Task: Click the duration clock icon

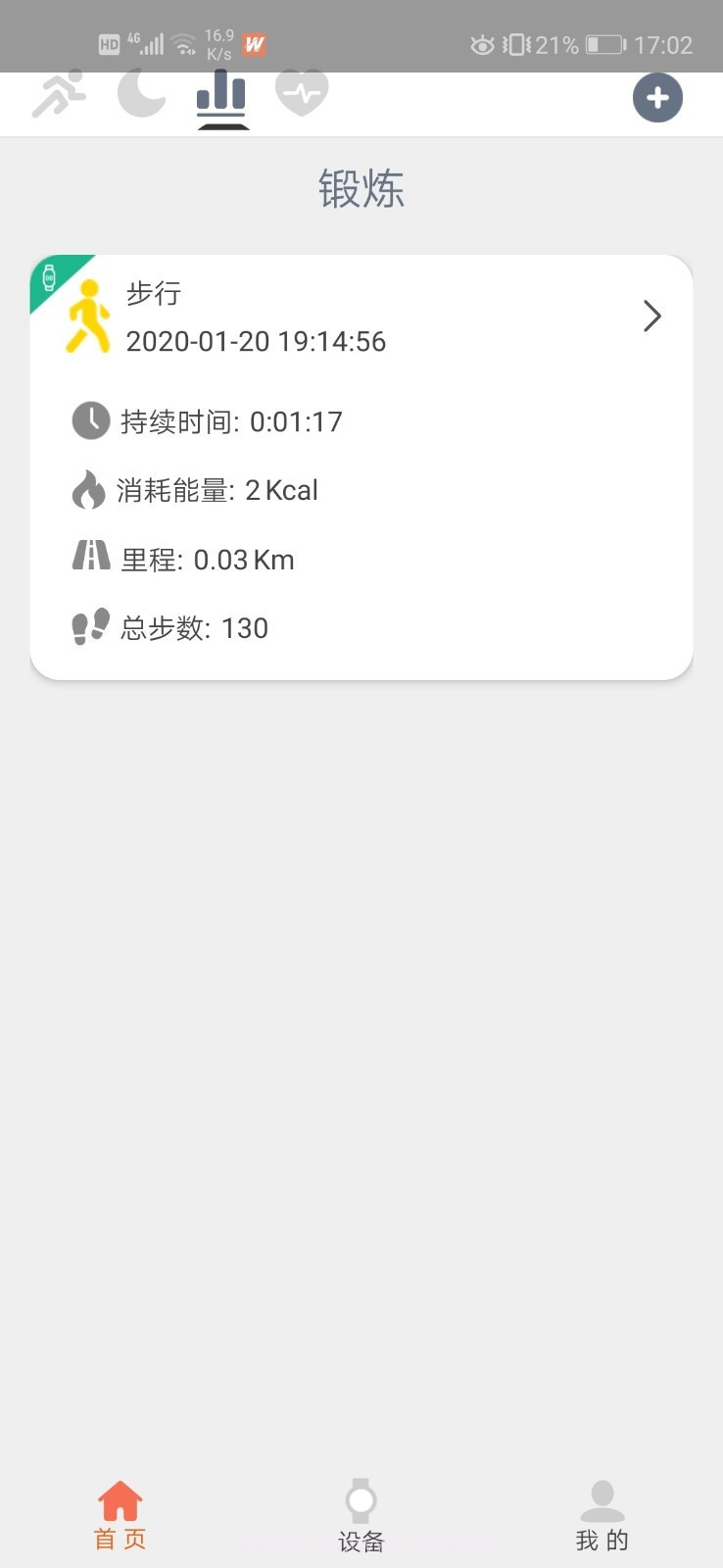Action: (x=90, y=420)
